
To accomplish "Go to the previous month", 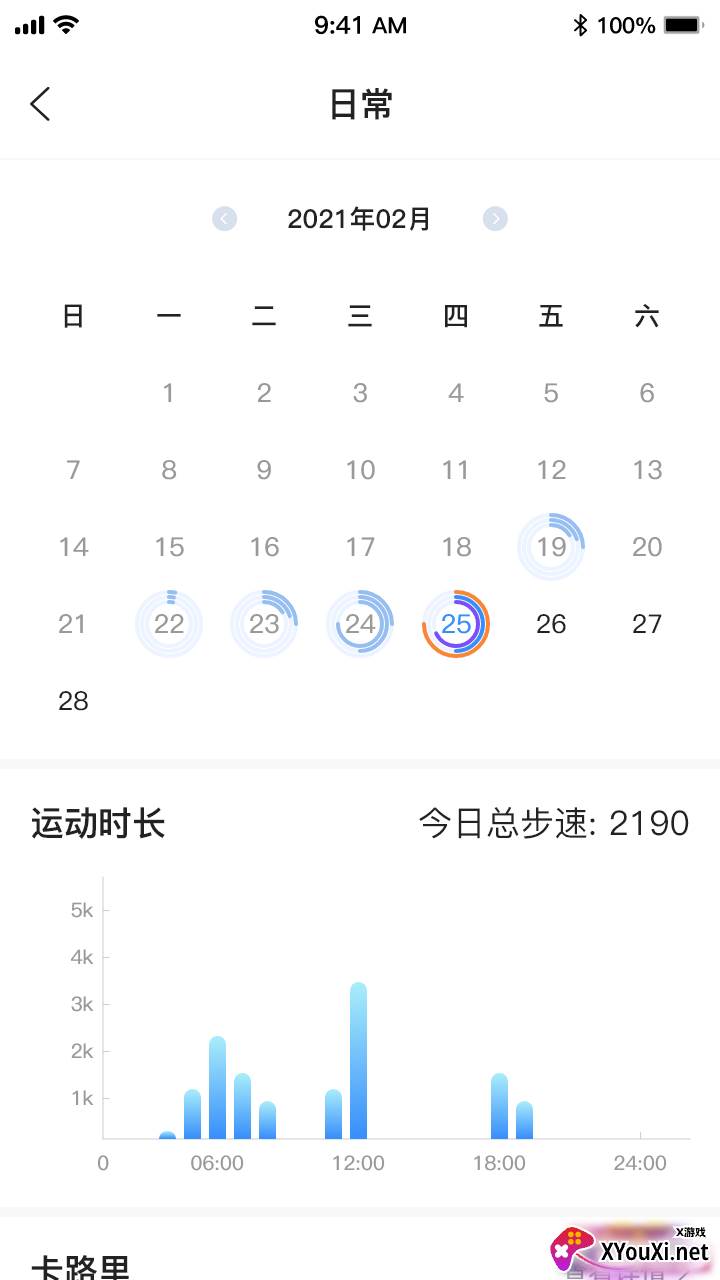I will point(225,219).
